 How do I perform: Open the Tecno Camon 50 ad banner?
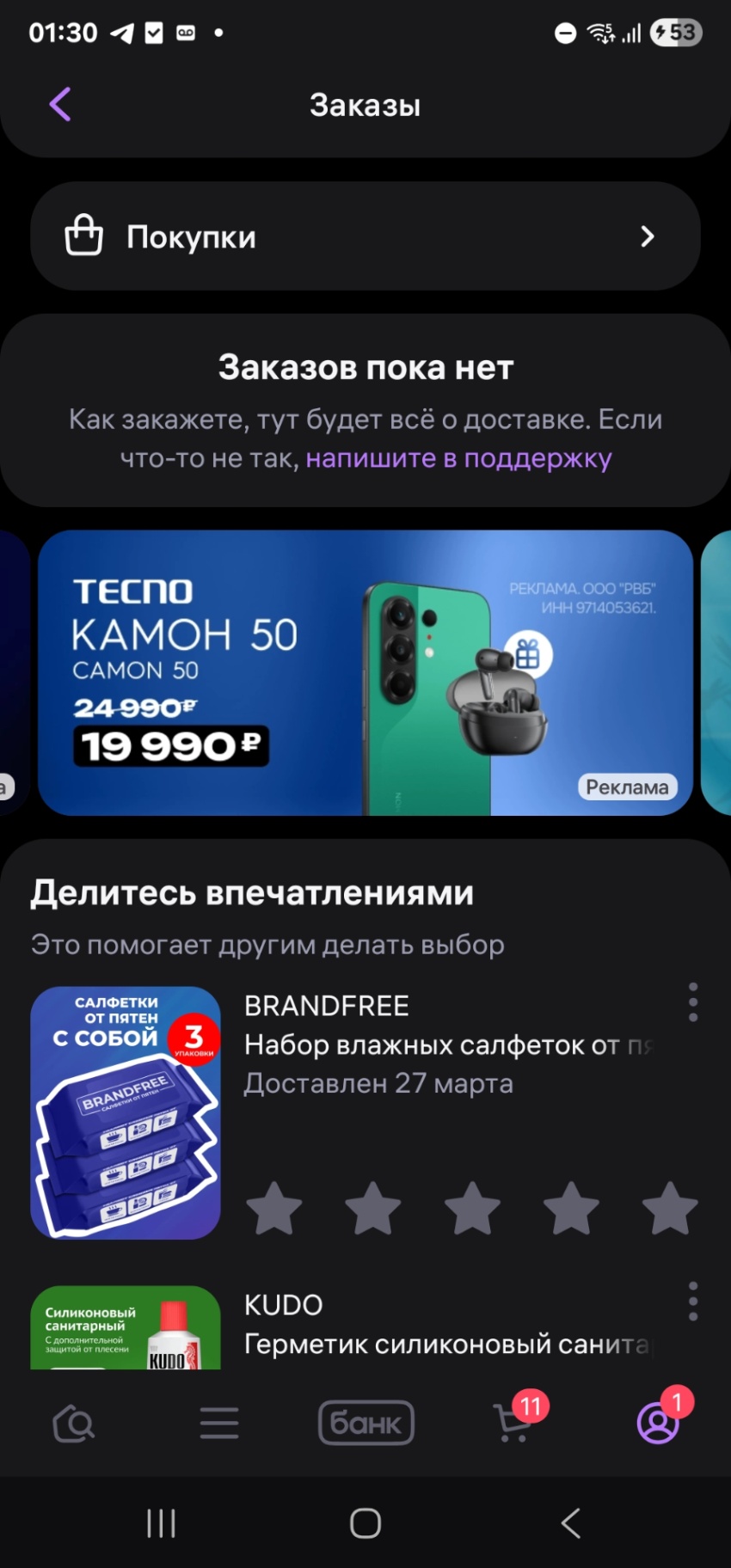[x=365, y=672]
